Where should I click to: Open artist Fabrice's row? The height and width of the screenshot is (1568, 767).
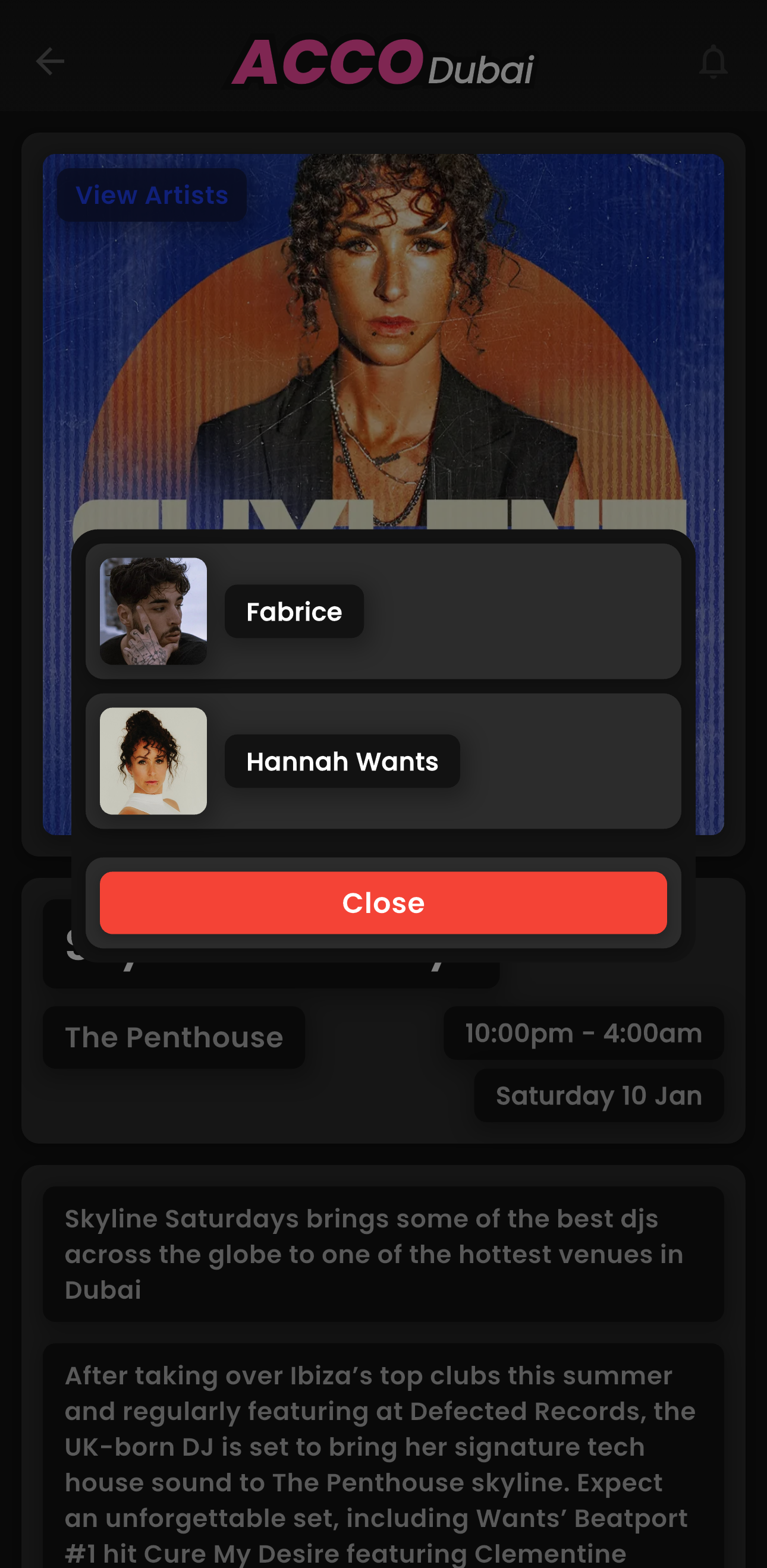[383, 611]
